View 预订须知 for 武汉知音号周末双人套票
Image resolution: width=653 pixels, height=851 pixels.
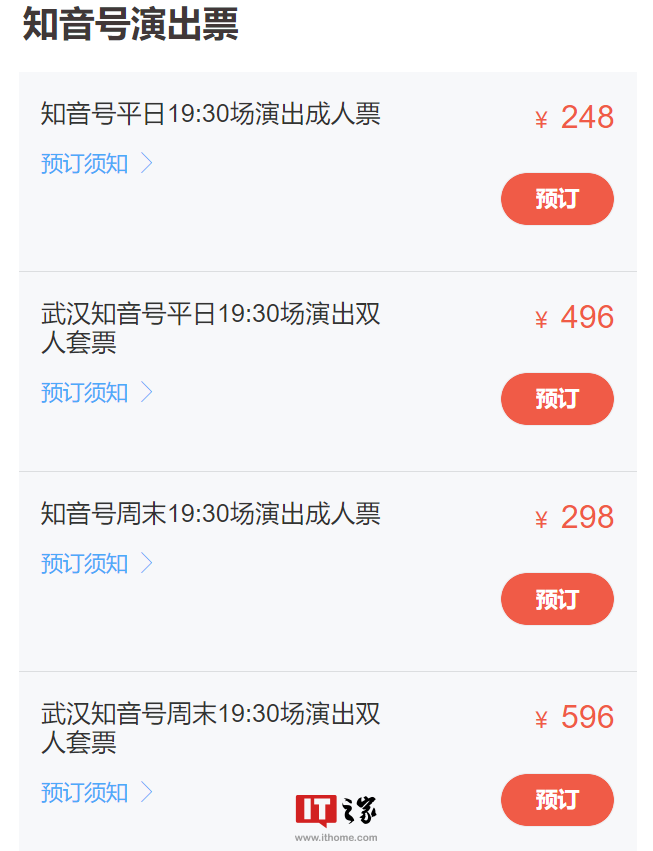click(x=96, y=793)
